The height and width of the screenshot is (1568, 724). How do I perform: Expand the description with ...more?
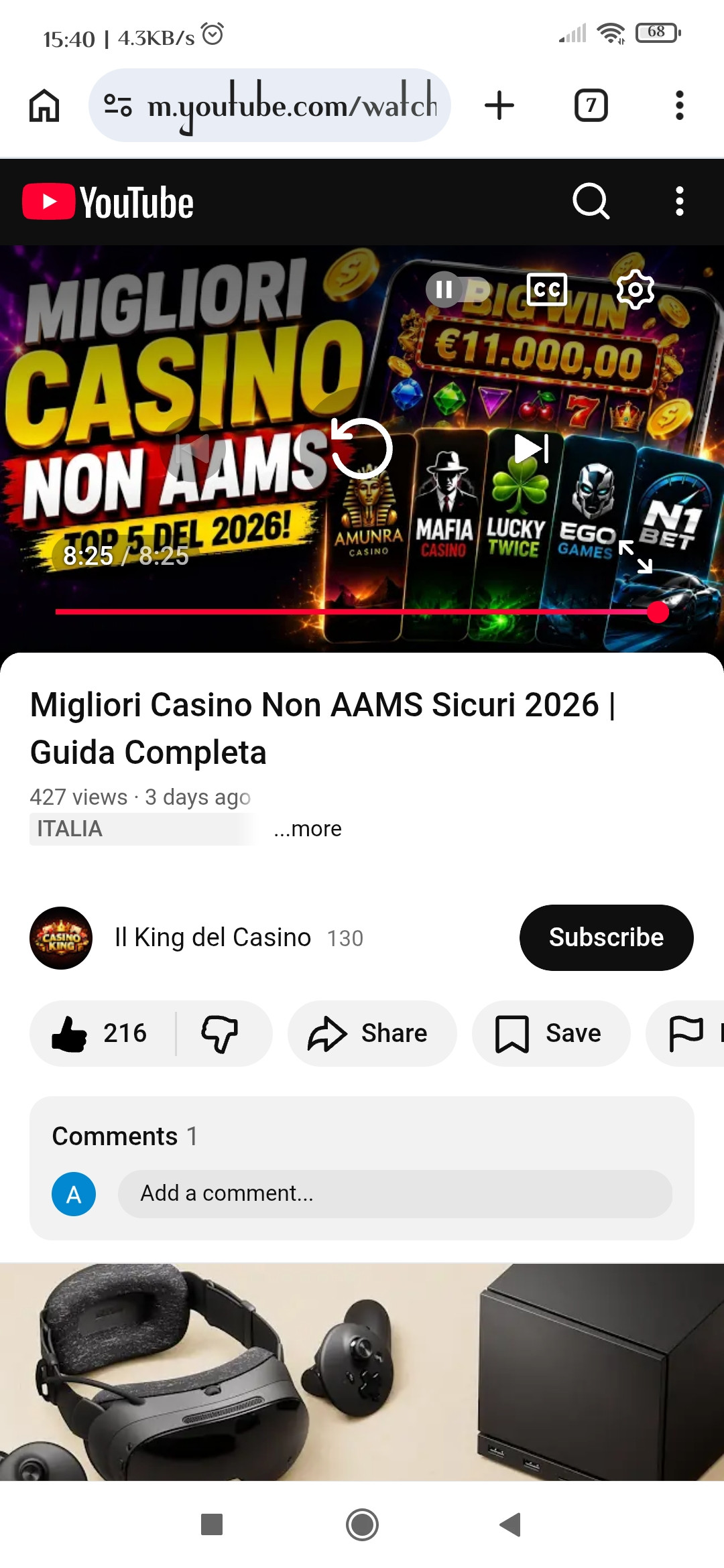[308, 829]
